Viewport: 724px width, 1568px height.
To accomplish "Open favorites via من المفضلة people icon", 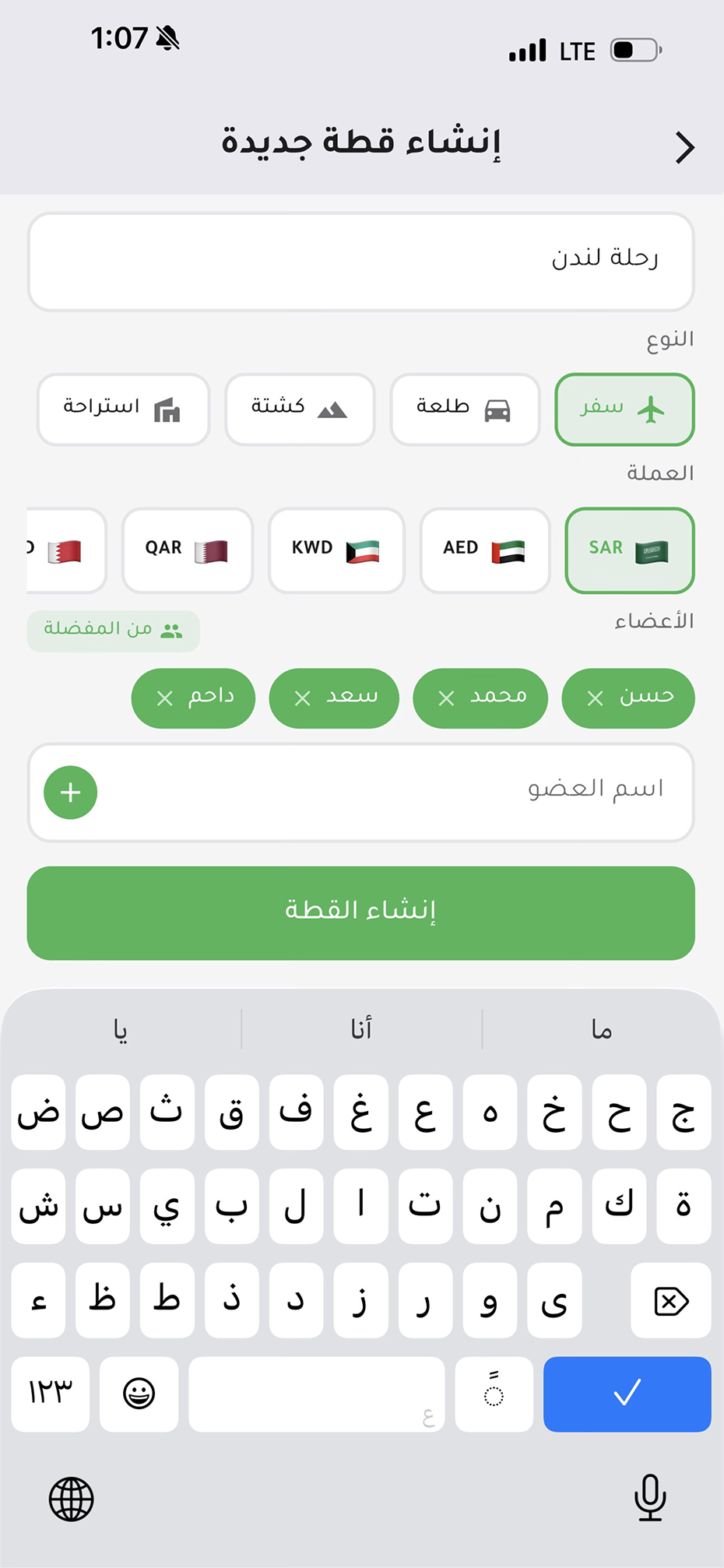I will 170,630.
